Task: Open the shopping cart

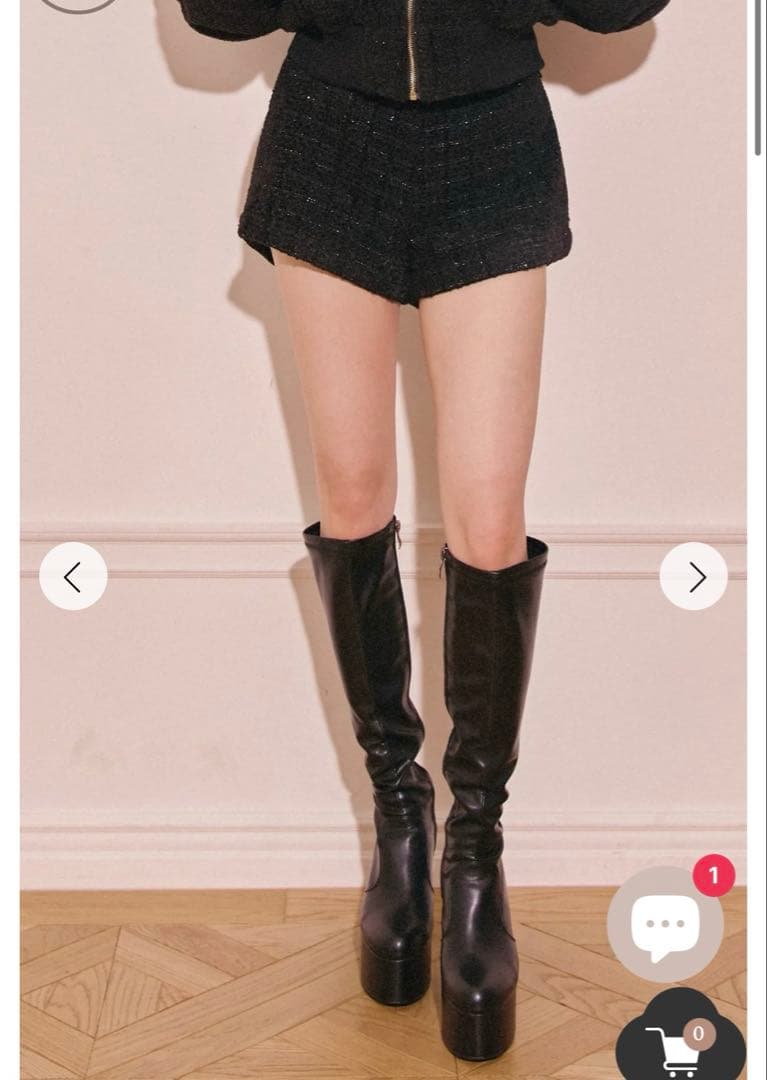Action: point(677,1045)
